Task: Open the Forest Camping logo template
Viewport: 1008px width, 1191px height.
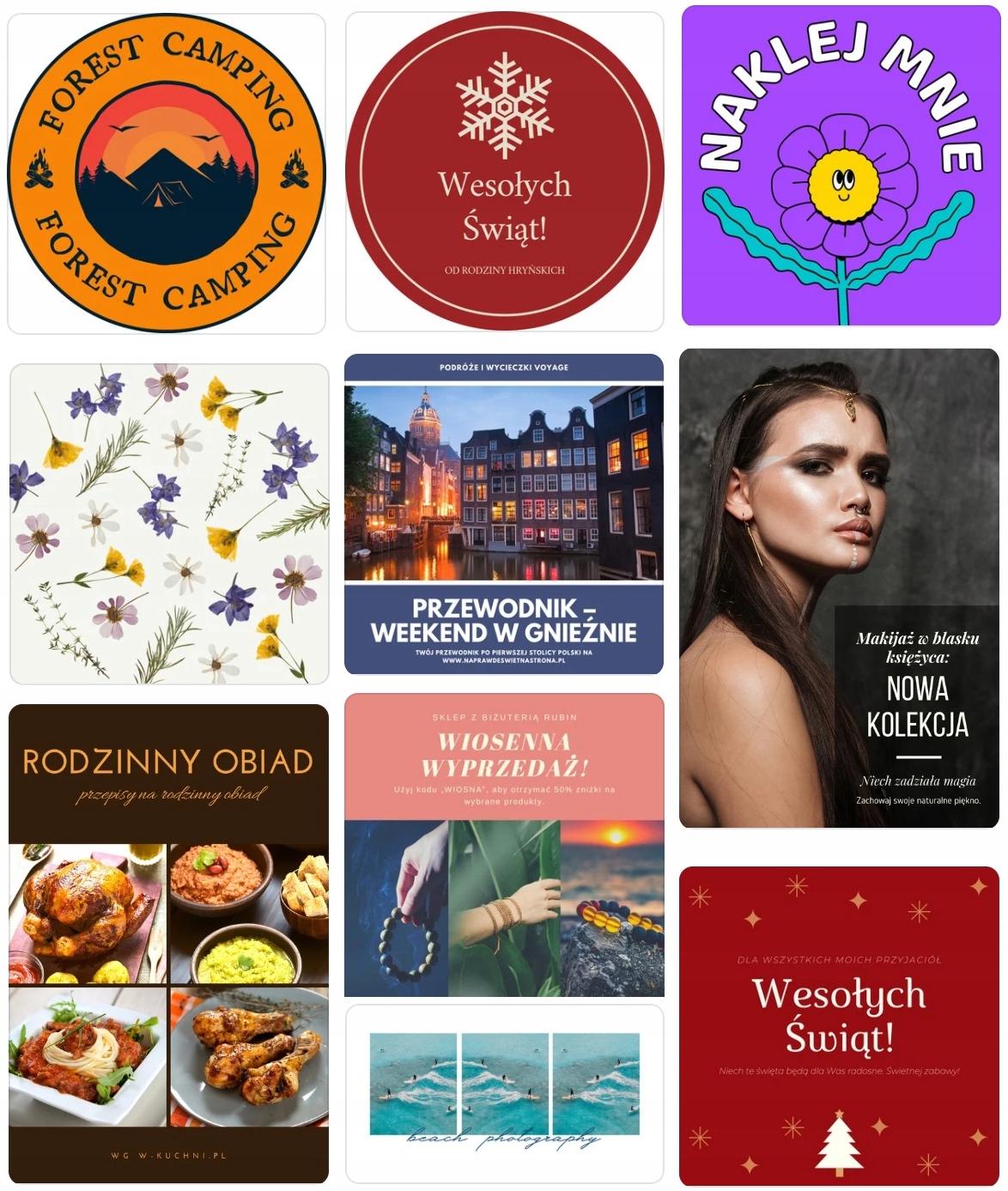Action: pyautogui.click(x=167, y=173)
